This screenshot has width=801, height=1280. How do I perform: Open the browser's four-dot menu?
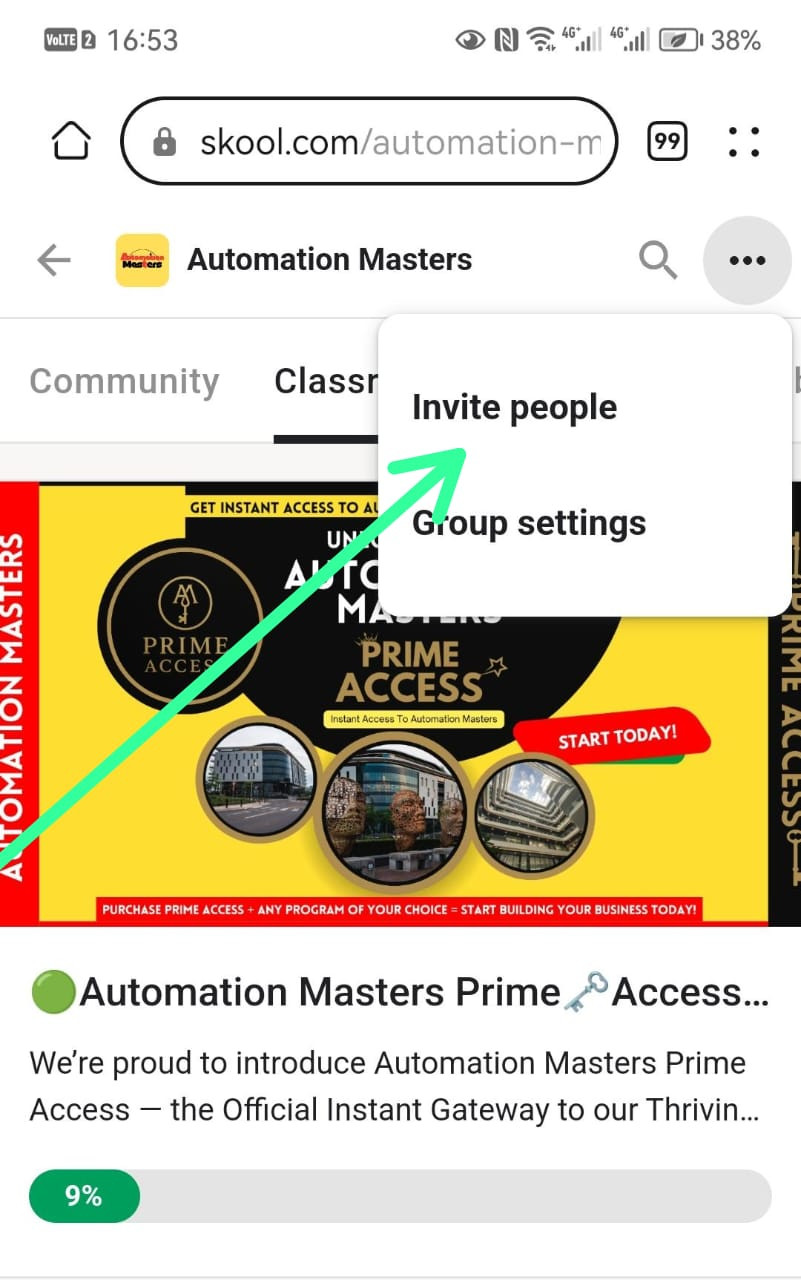point(743,142)
